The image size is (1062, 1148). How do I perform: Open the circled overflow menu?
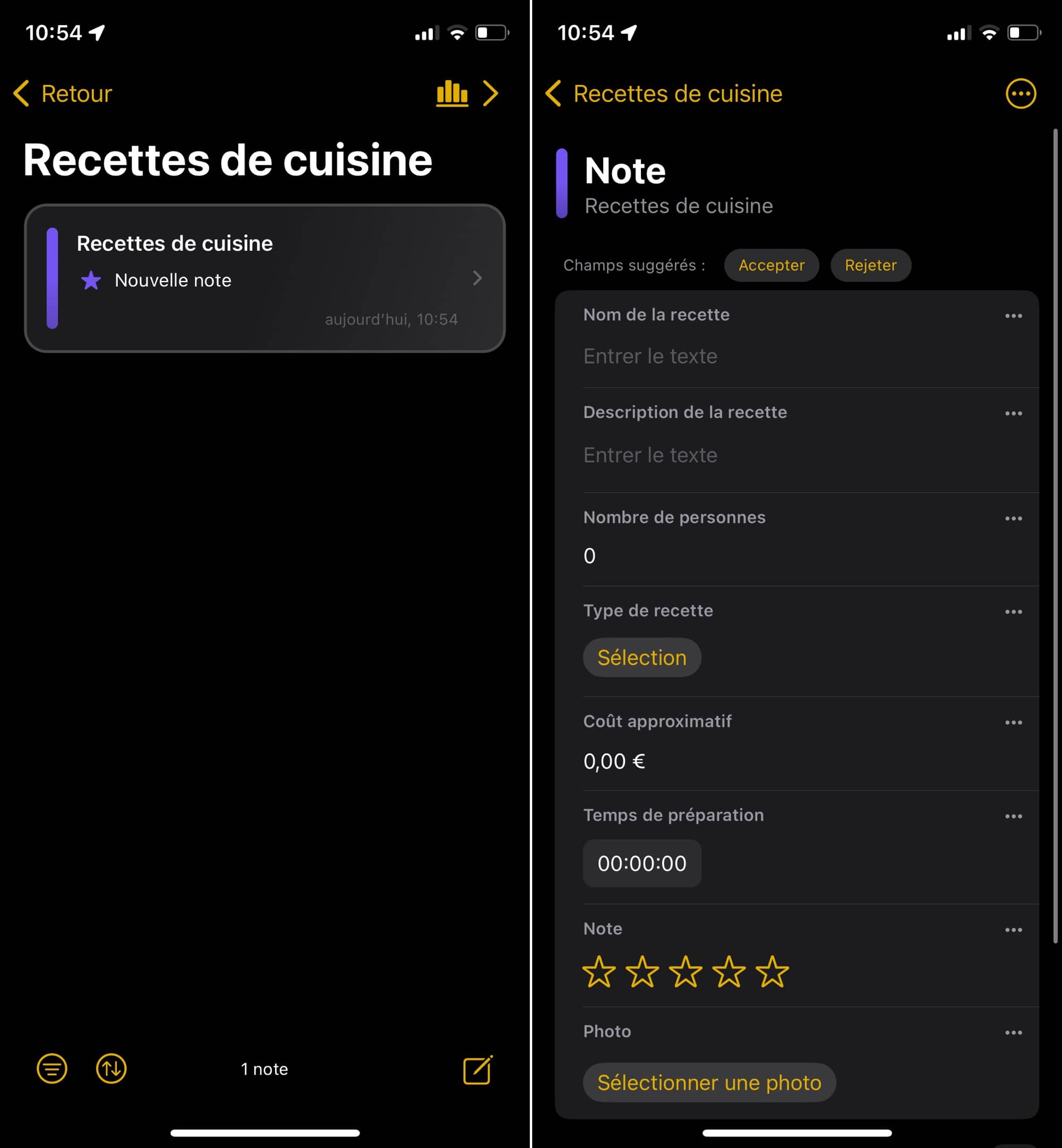(x=1021, y=93)
